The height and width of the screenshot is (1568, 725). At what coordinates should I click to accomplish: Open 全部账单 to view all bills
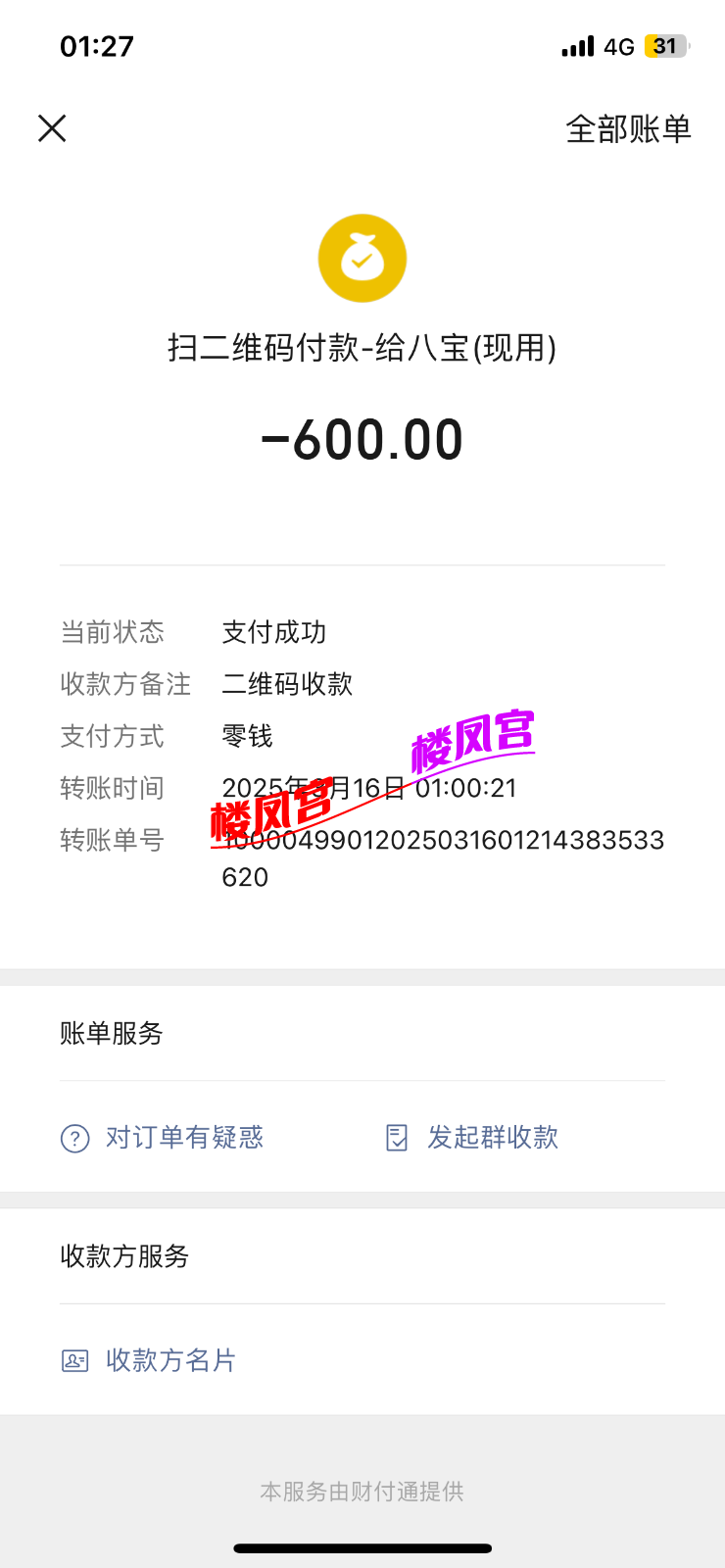pos(628,129)
